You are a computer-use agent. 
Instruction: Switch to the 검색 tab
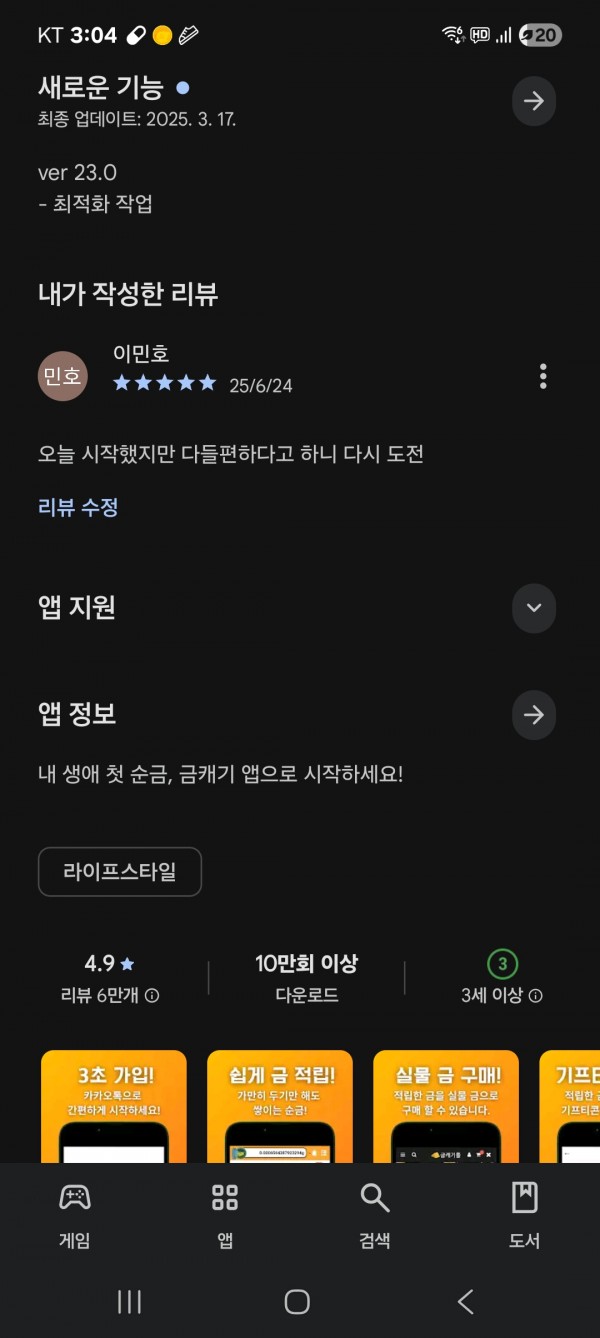point(375,1214)
